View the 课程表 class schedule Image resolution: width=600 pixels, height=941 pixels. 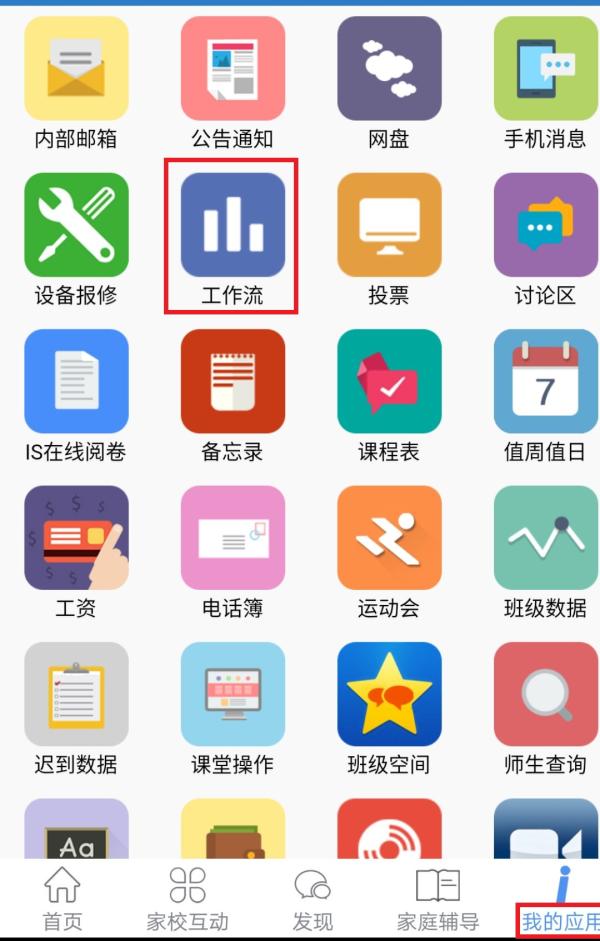389,381
